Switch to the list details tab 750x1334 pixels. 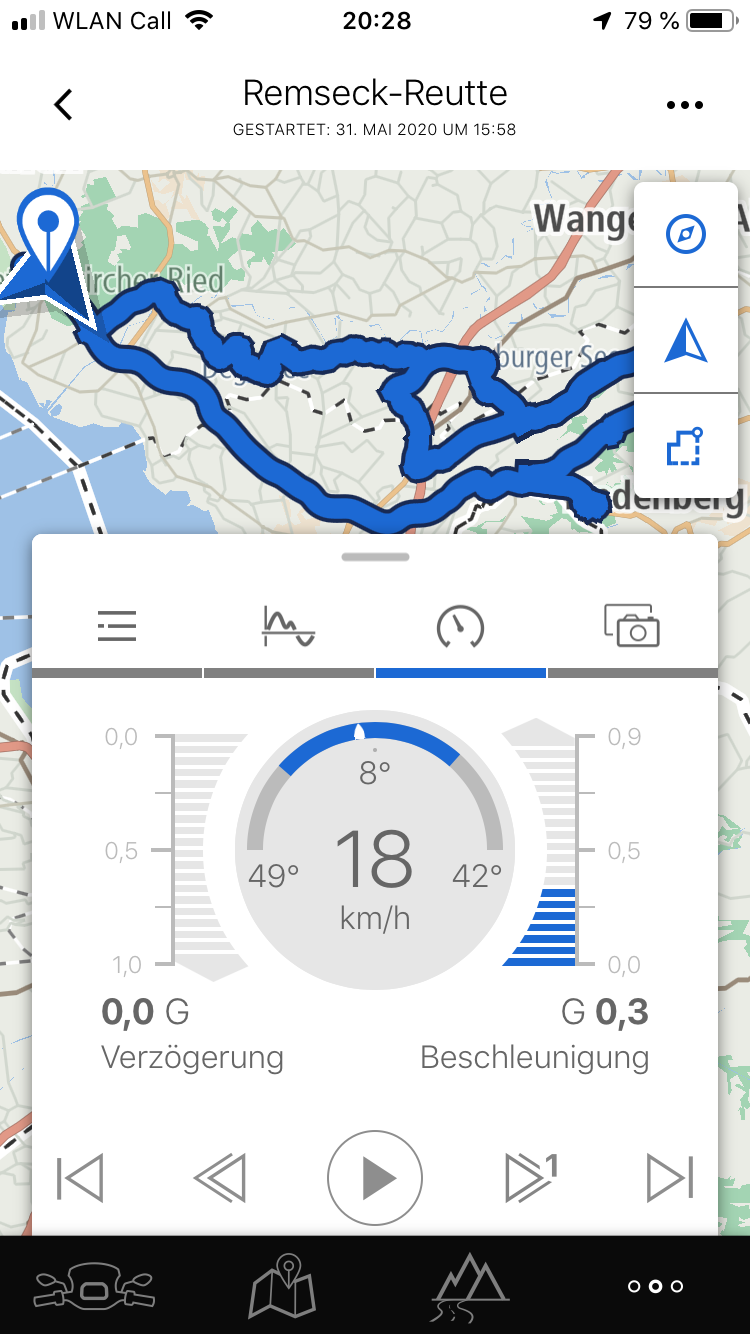point(117,627)
